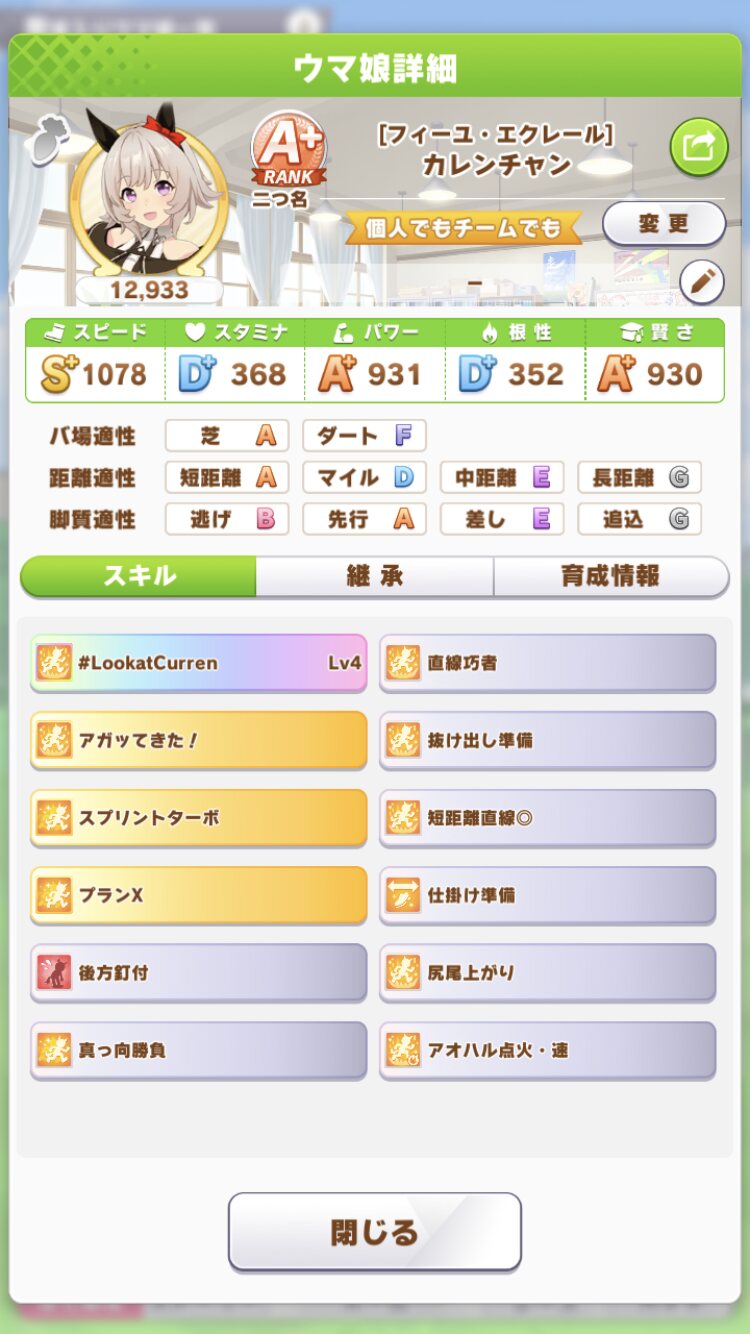Image resolution: width=750 pixels, height=1334 pixels.
Task: Open the スプリントターボ skill
Action: (199, 817)
